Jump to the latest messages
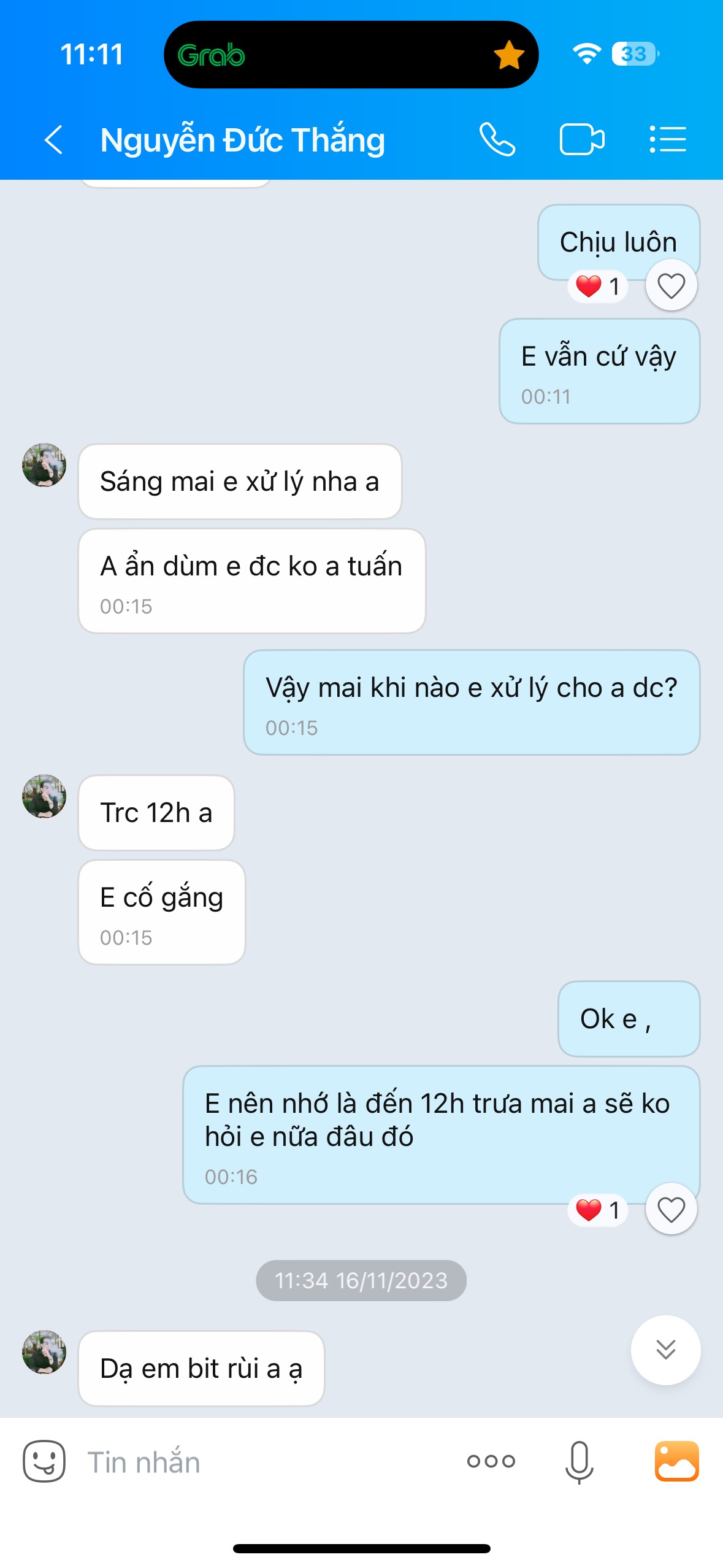Viewport: 723px width, 1568px height. [x=665, y=1350]
